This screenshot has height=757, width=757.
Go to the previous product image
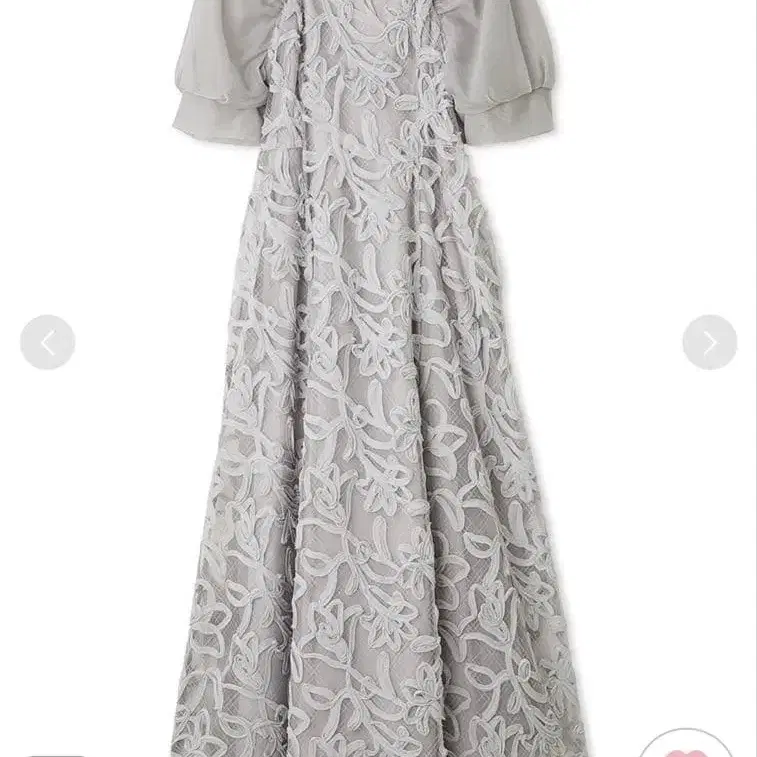pos(47,343)
